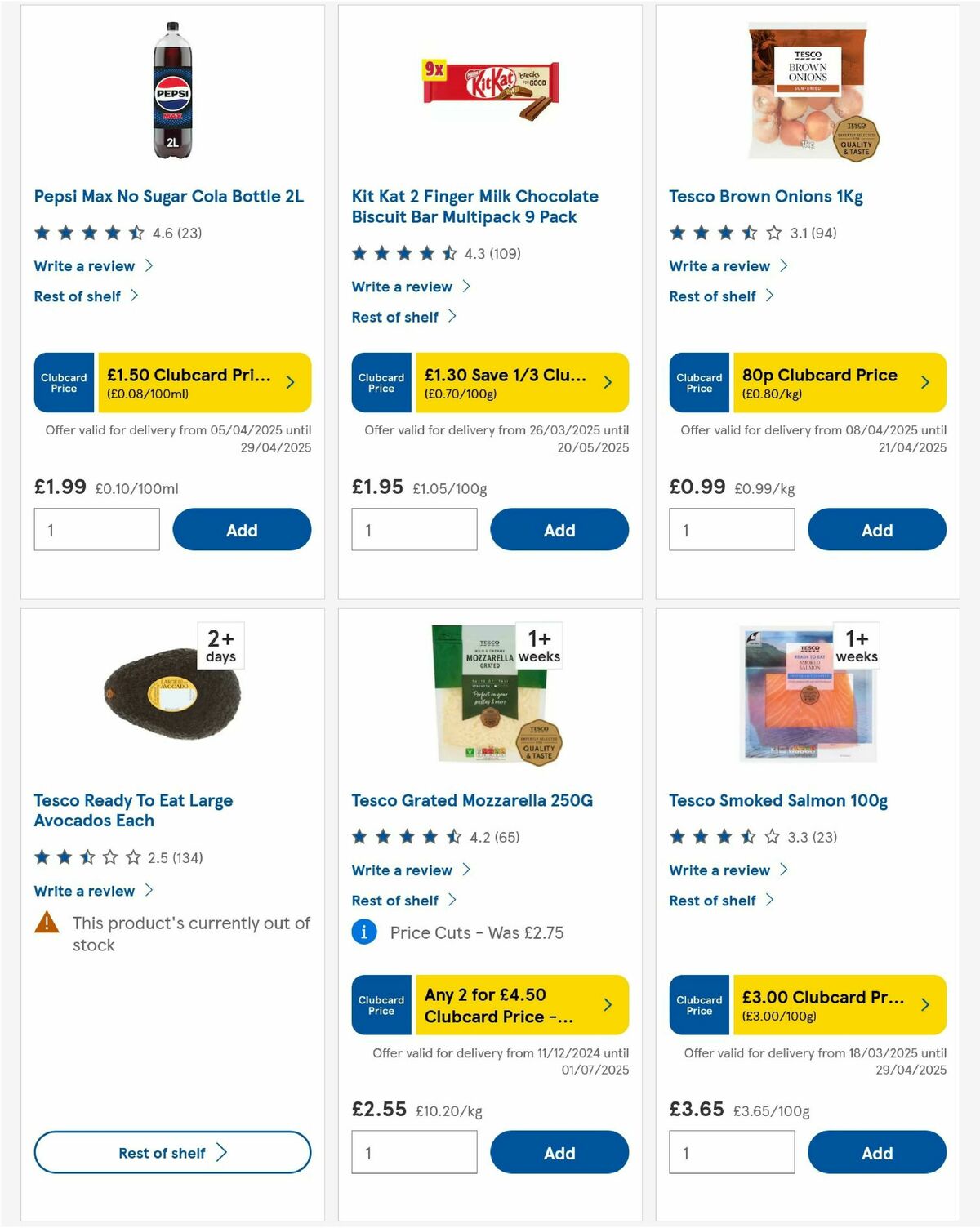This screenshot has height=1228, width=980.
Task: Click the 4.6 rating stars for Pepsi Max
Action: pyautogui.click(x=87, y=232)
